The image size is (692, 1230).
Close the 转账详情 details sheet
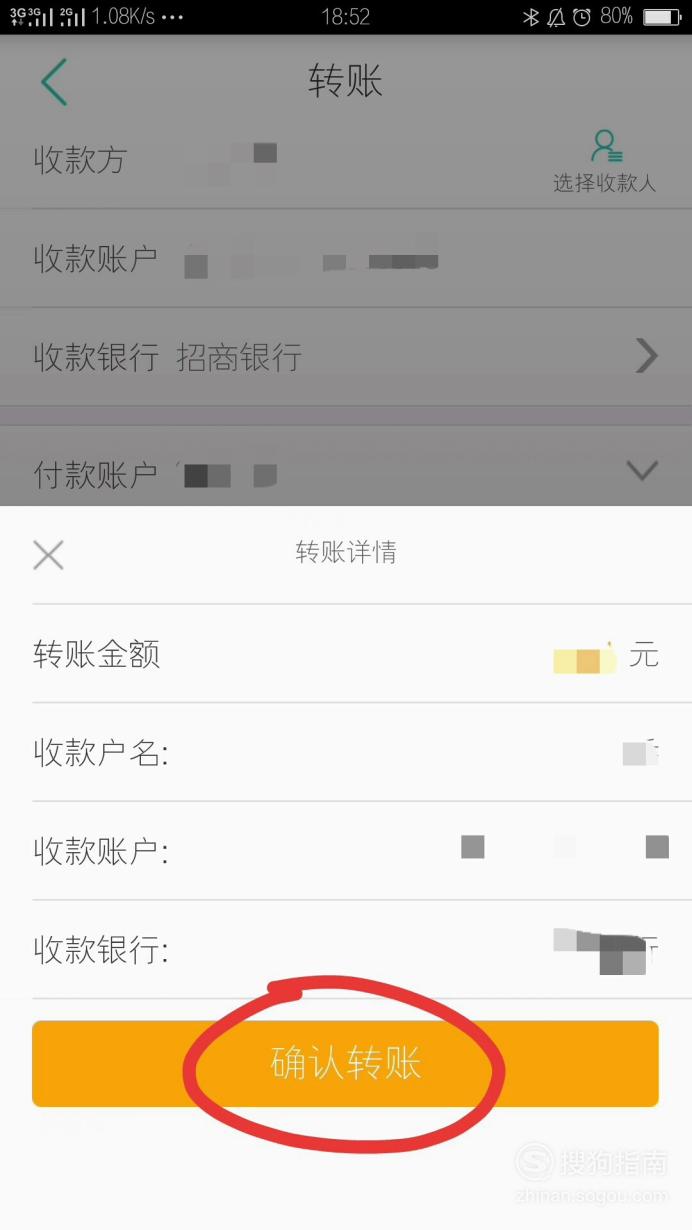[48, 554]
